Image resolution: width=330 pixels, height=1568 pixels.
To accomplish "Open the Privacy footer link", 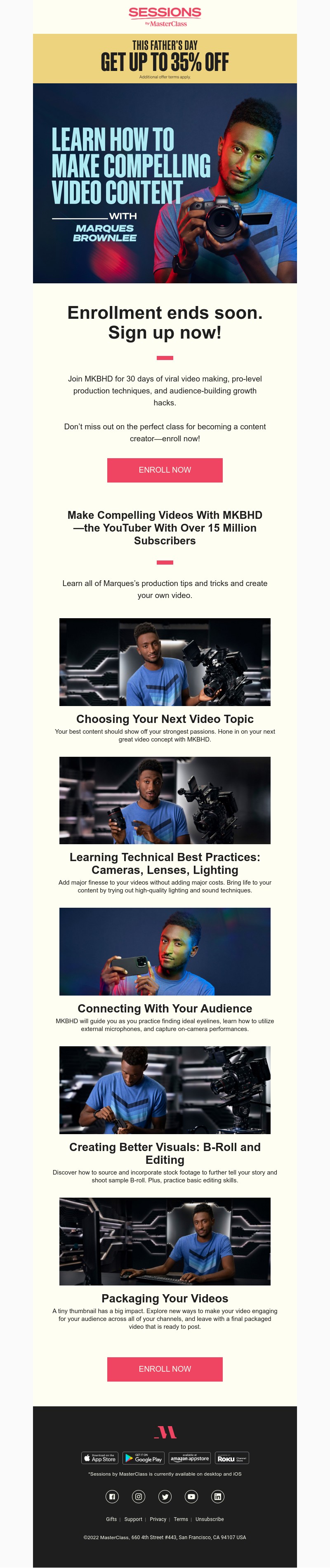I will click(x=158, y=1519).
